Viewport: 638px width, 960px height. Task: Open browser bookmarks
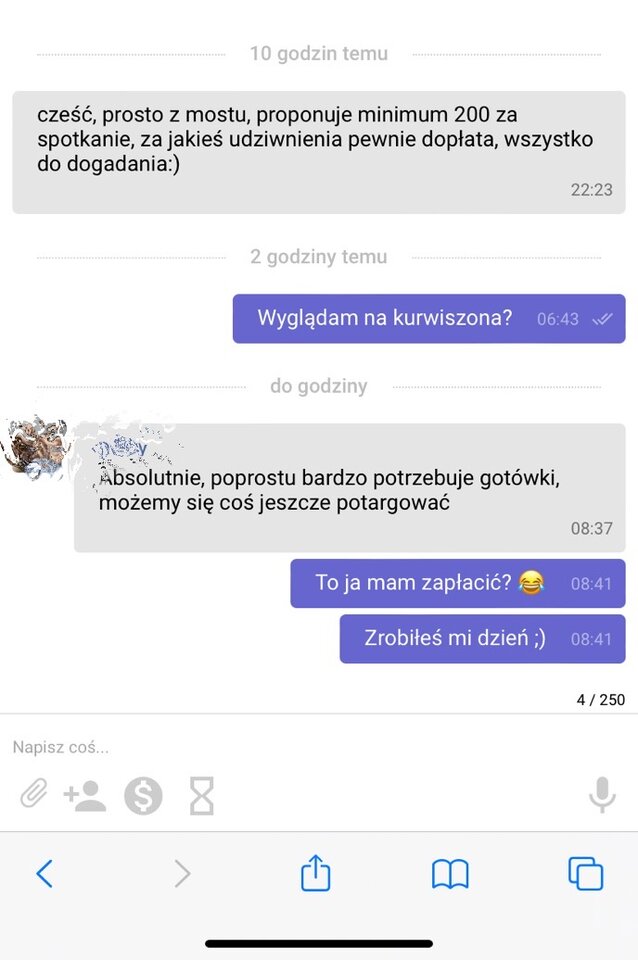click(x=450, y=875)
